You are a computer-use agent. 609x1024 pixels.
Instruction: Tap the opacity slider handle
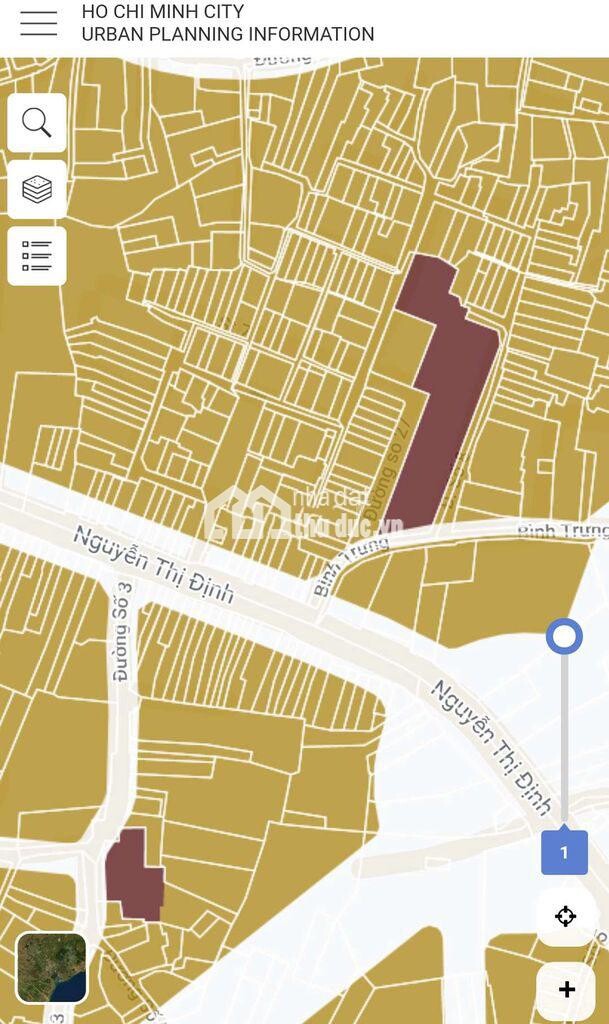click(x=564, y=637)
